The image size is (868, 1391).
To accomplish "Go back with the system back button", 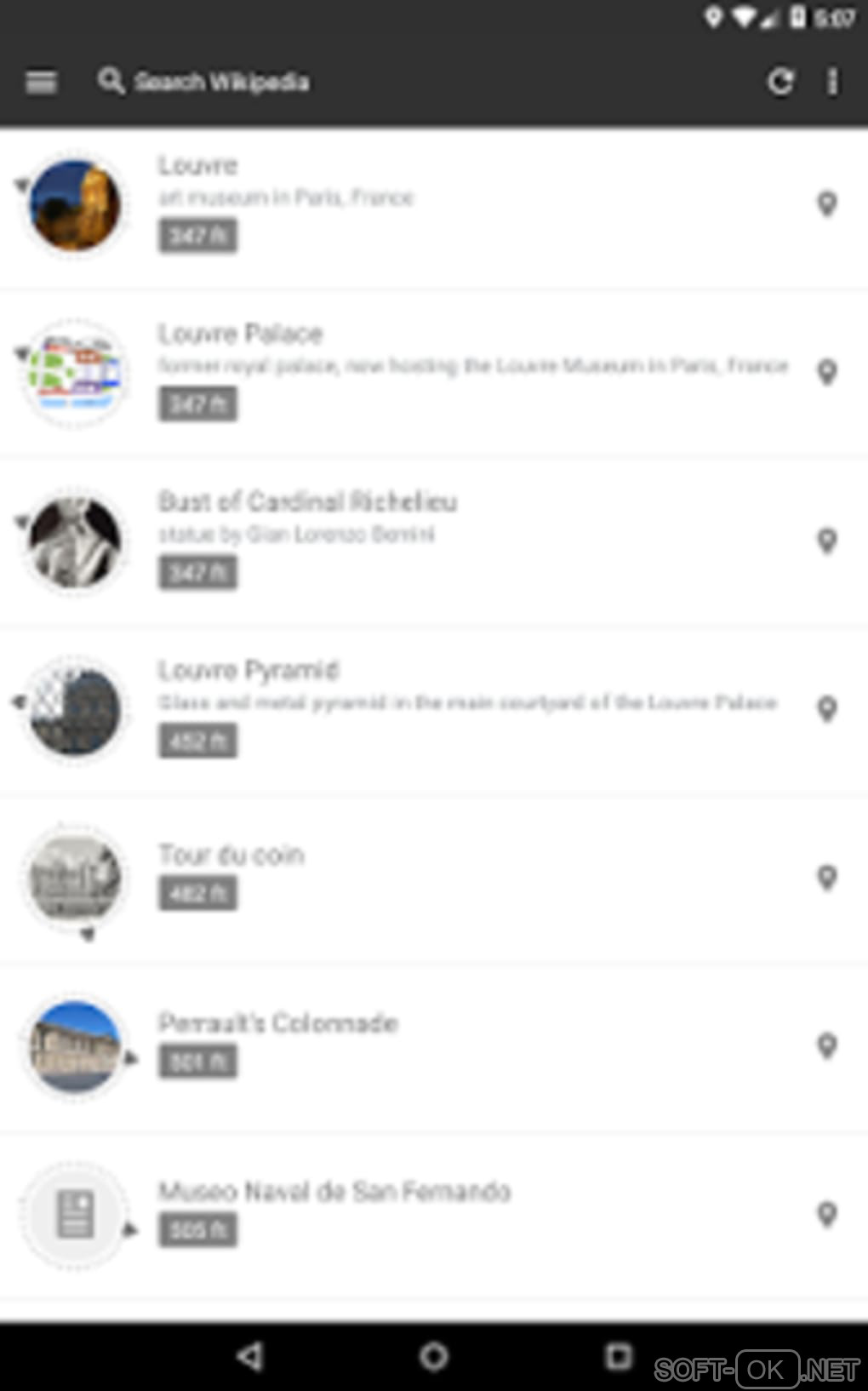I will coord(250,1356).
